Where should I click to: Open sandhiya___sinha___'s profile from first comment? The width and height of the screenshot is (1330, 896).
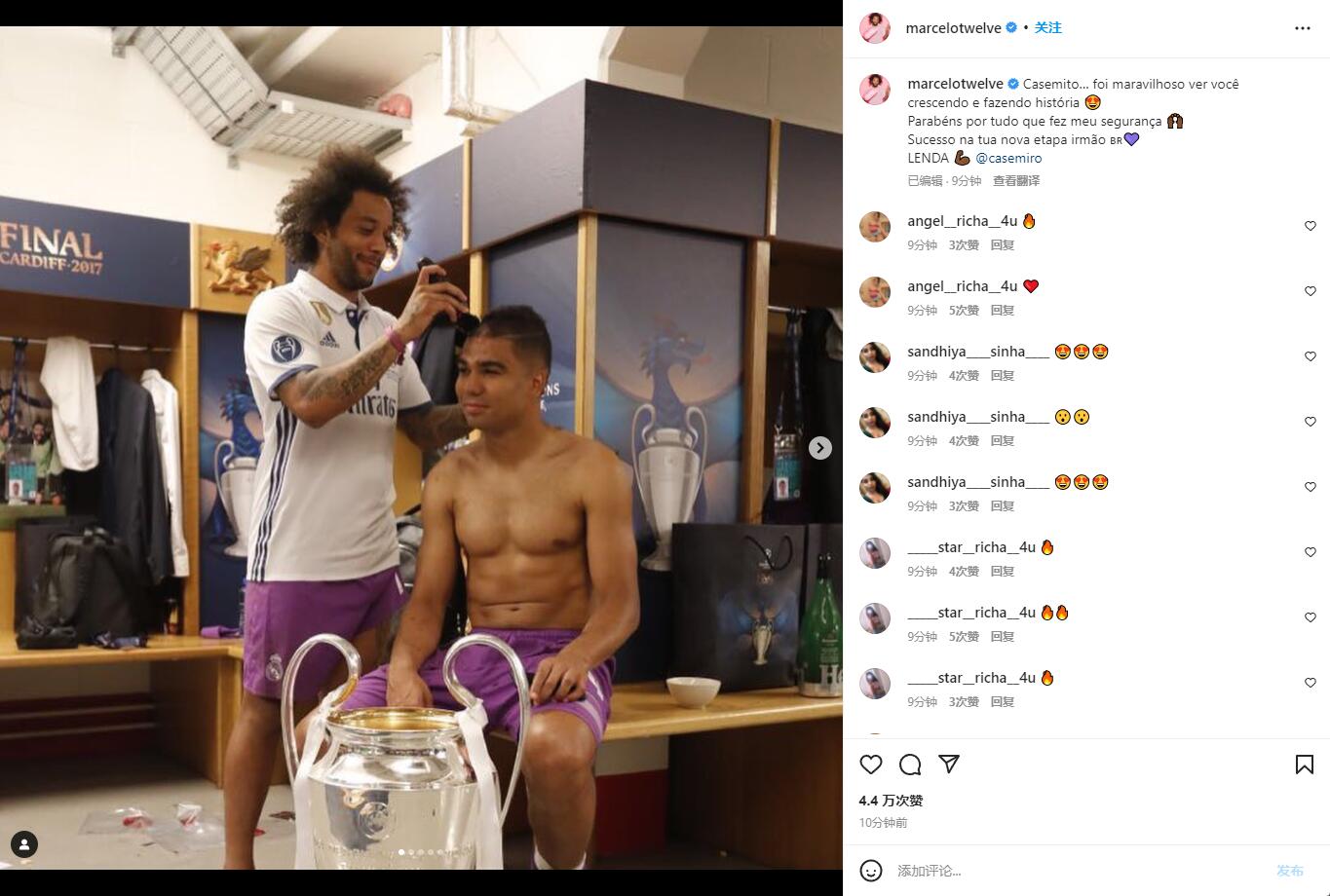[x=977, y=352]
